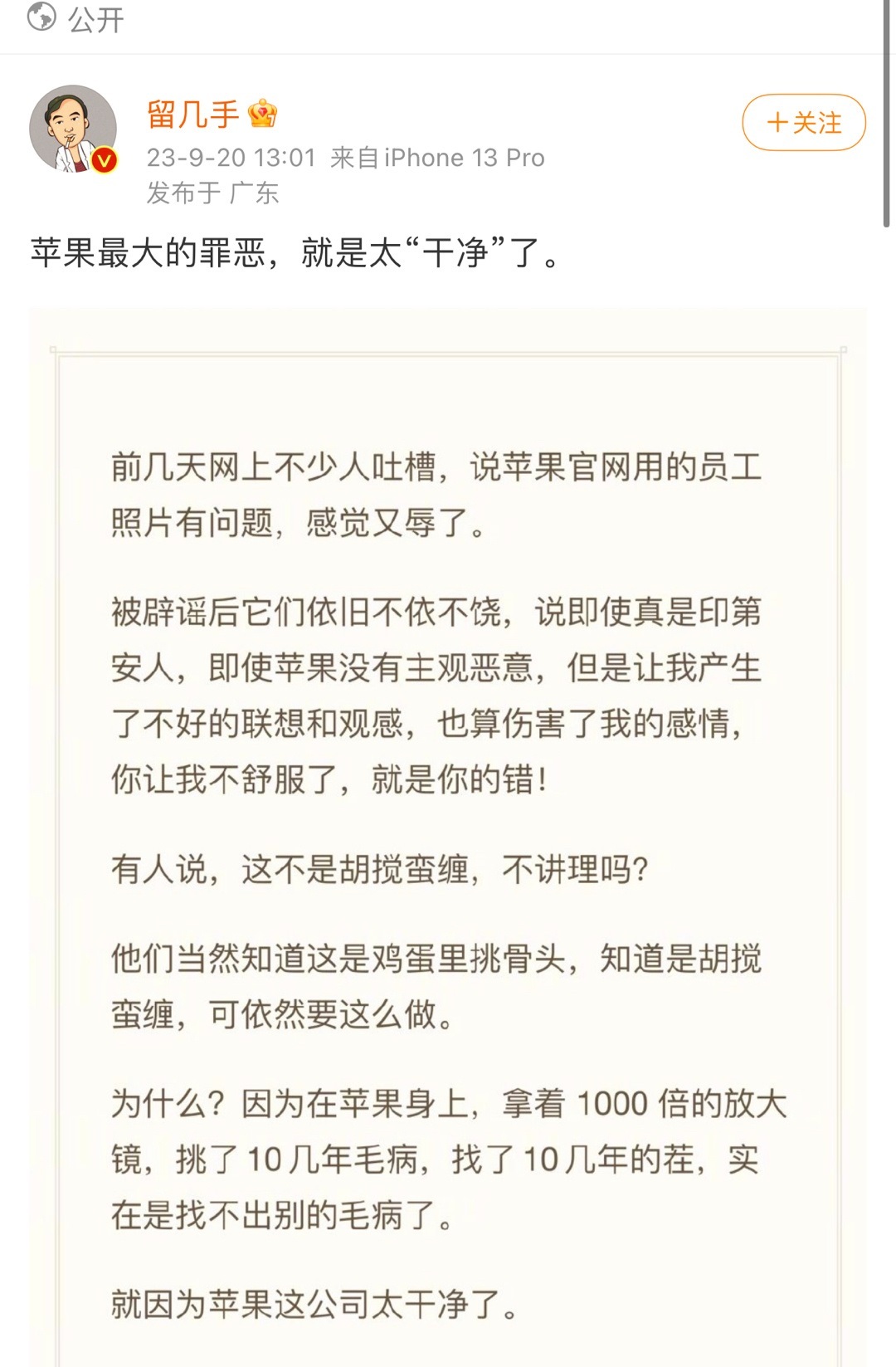
Task: Open the username 留几手 link
Action: click(192, 114)
